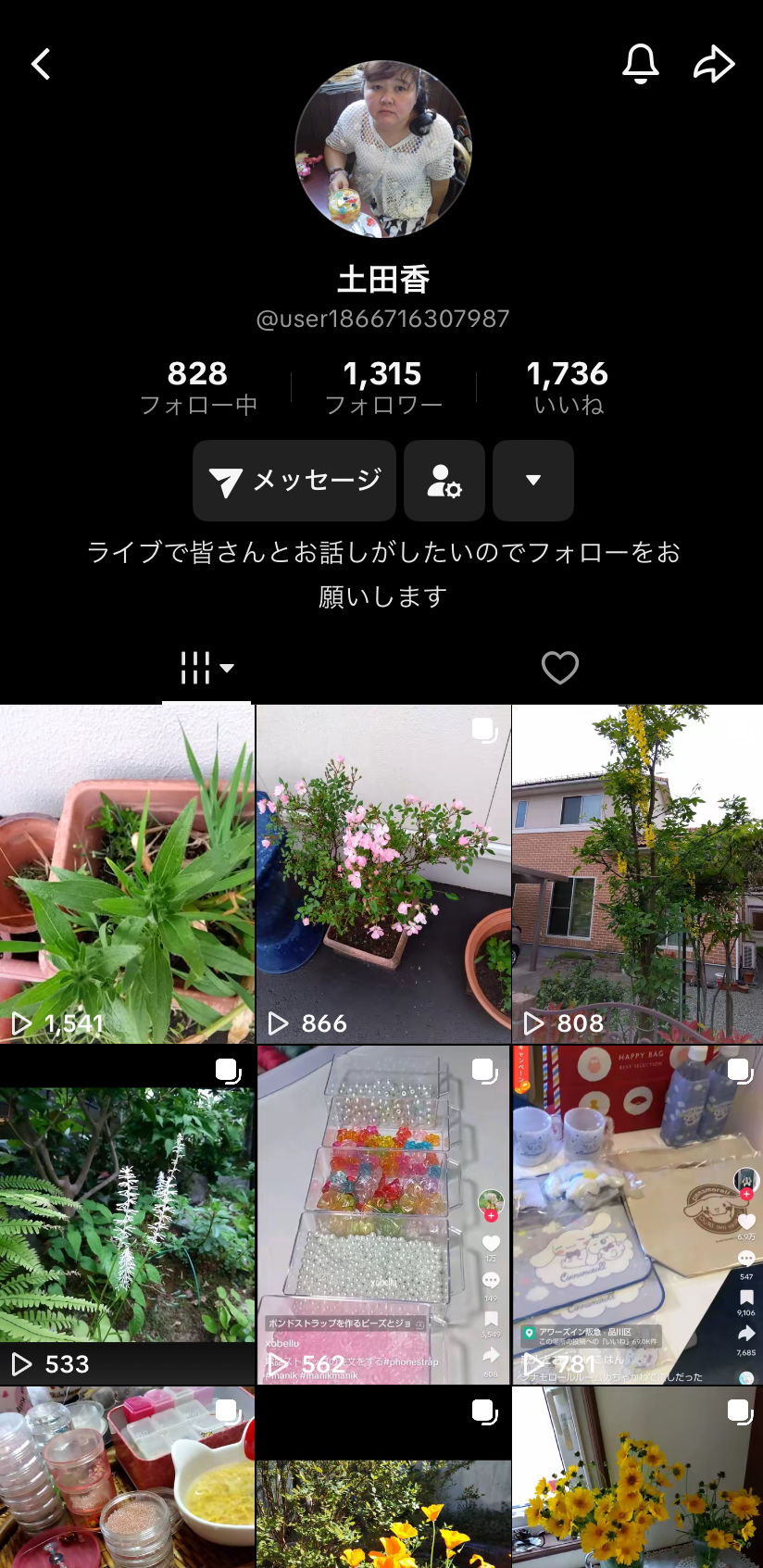The width and height of the screenshot is (763, 1568).
Task: Expand the dropdown arrow next to メッセージ buttons
Action: pyautogui.click(x=533, y=481)
